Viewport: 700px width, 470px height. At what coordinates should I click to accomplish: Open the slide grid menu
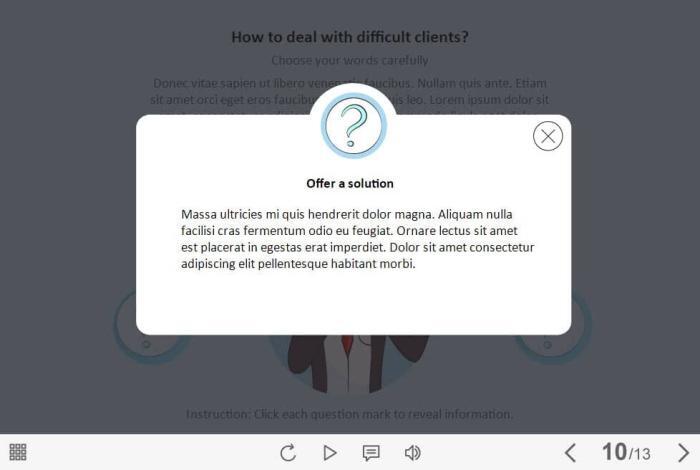(x=18, y=452)
